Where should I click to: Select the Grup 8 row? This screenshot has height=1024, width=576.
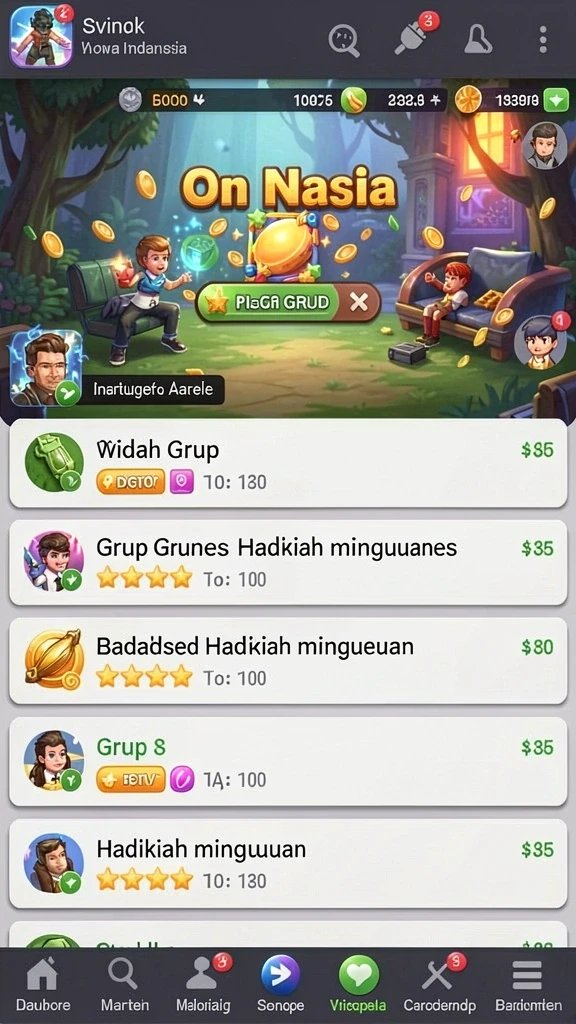point(288,761)
